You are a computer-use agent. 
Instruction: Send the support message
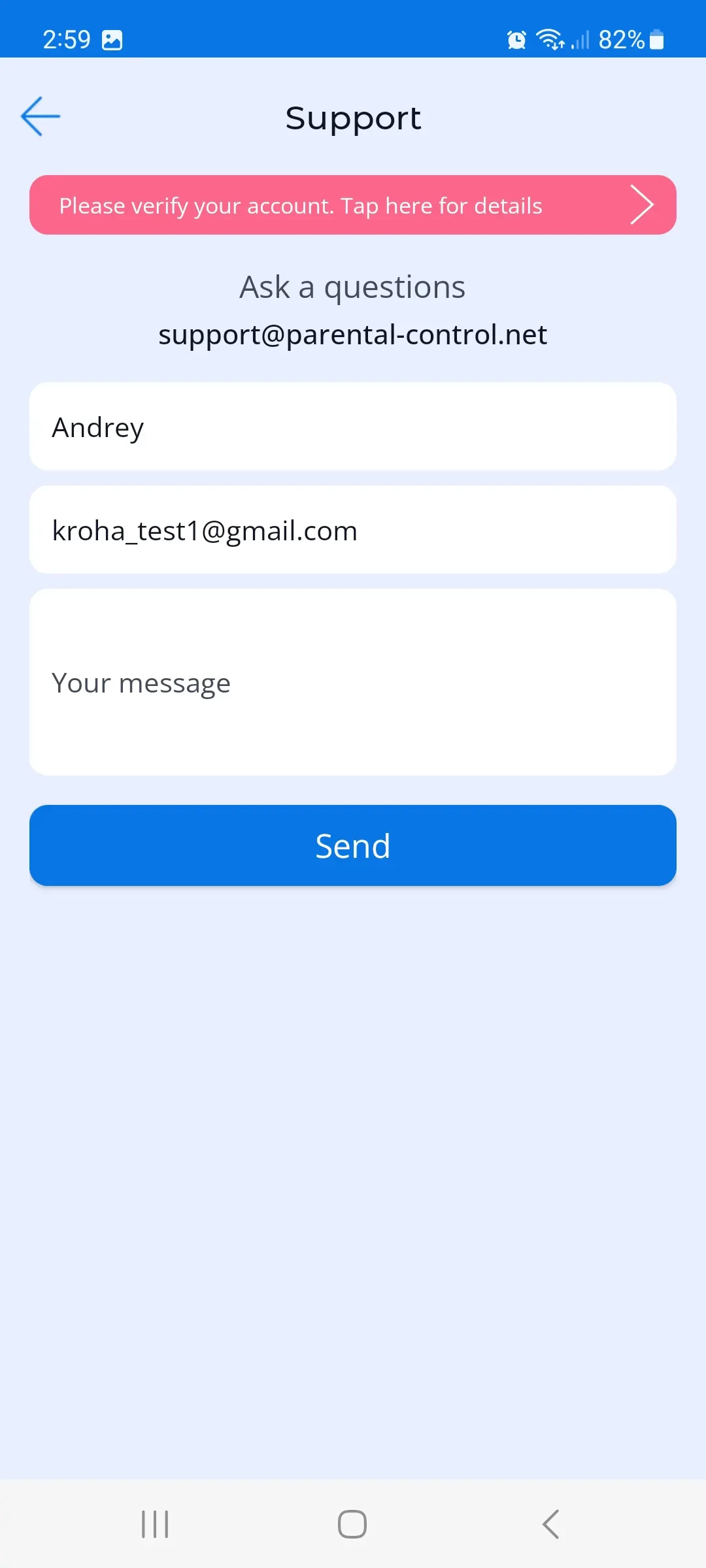[353, 845]
